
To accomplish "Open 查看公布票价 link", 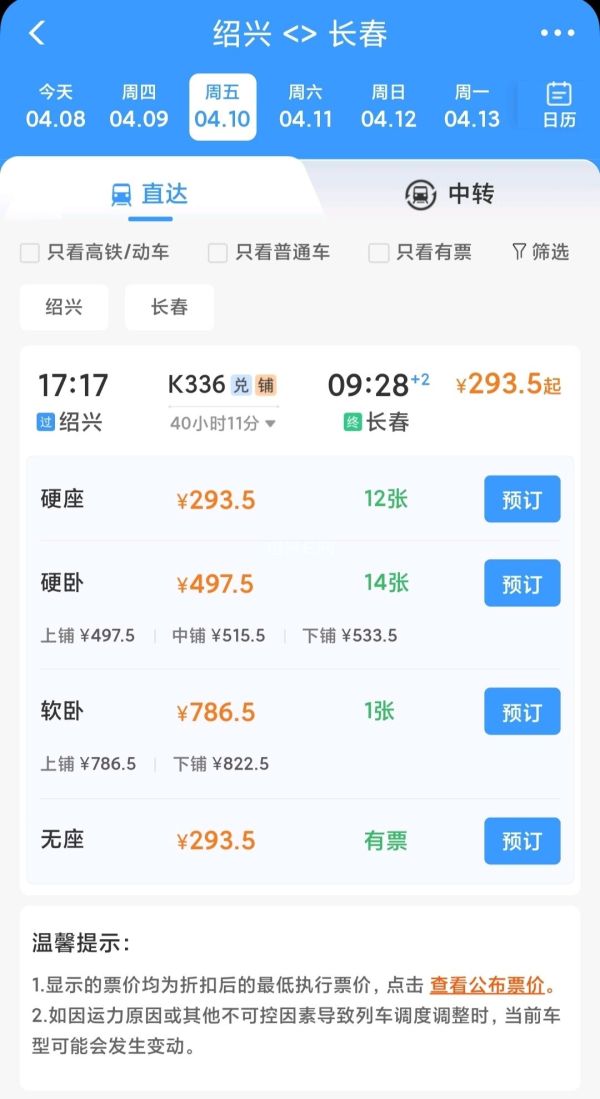I will pos(489,985).
